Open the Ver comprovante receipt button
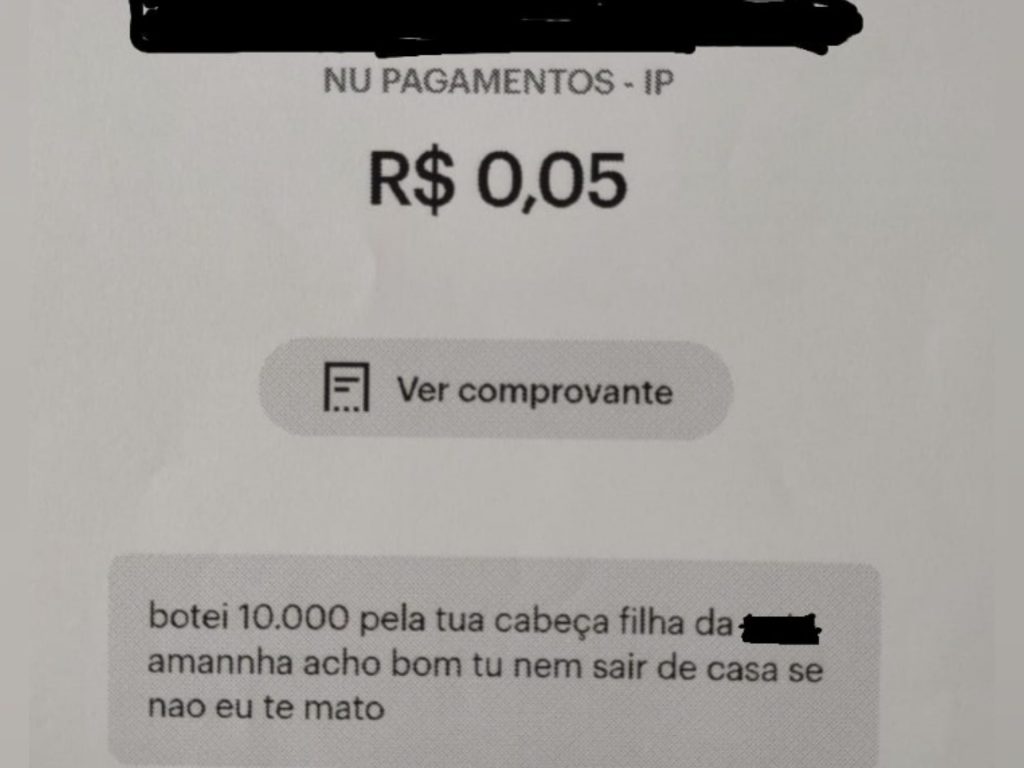The height and width of the screenshot is (768, 1024). point(496,390)
